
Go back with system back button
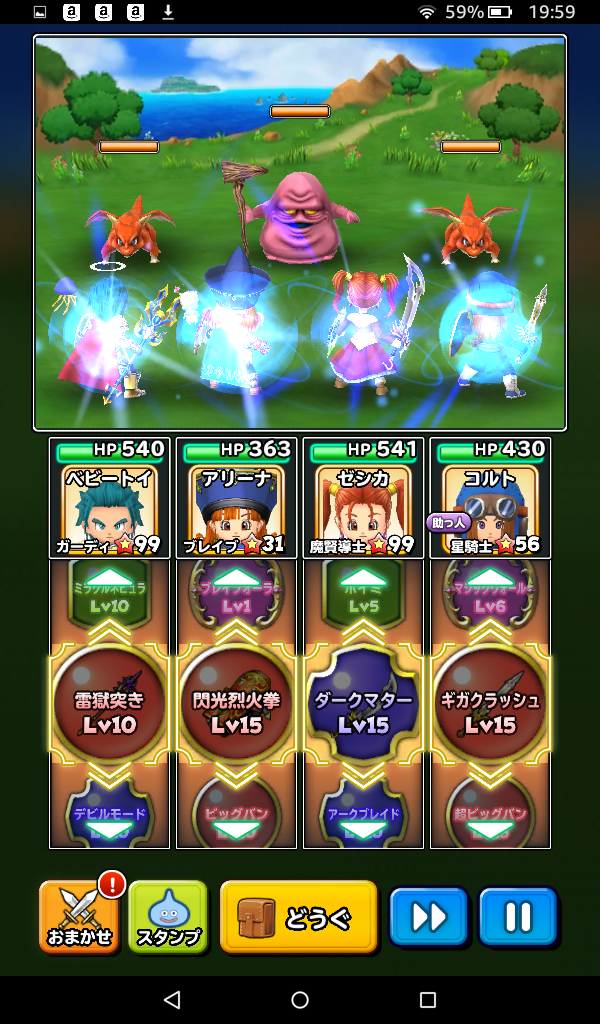coord(172,999)
